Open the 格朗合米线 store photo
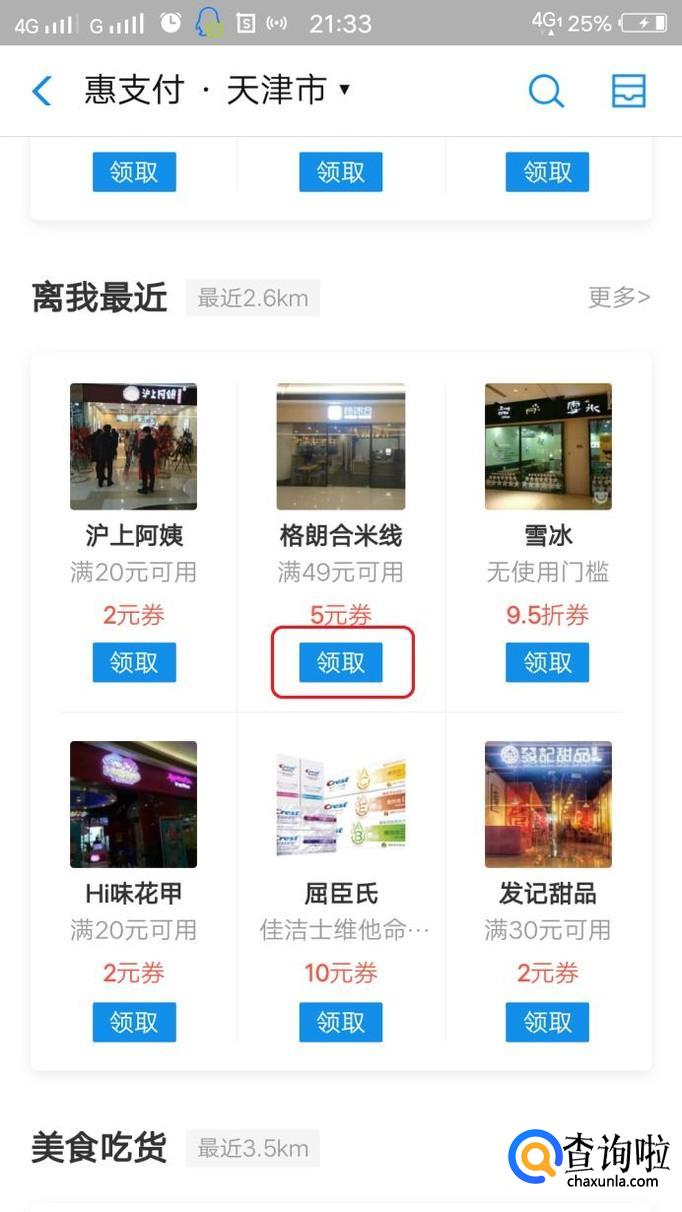Viewport: 682px width, 1212px height. click(x=341, y=446)
